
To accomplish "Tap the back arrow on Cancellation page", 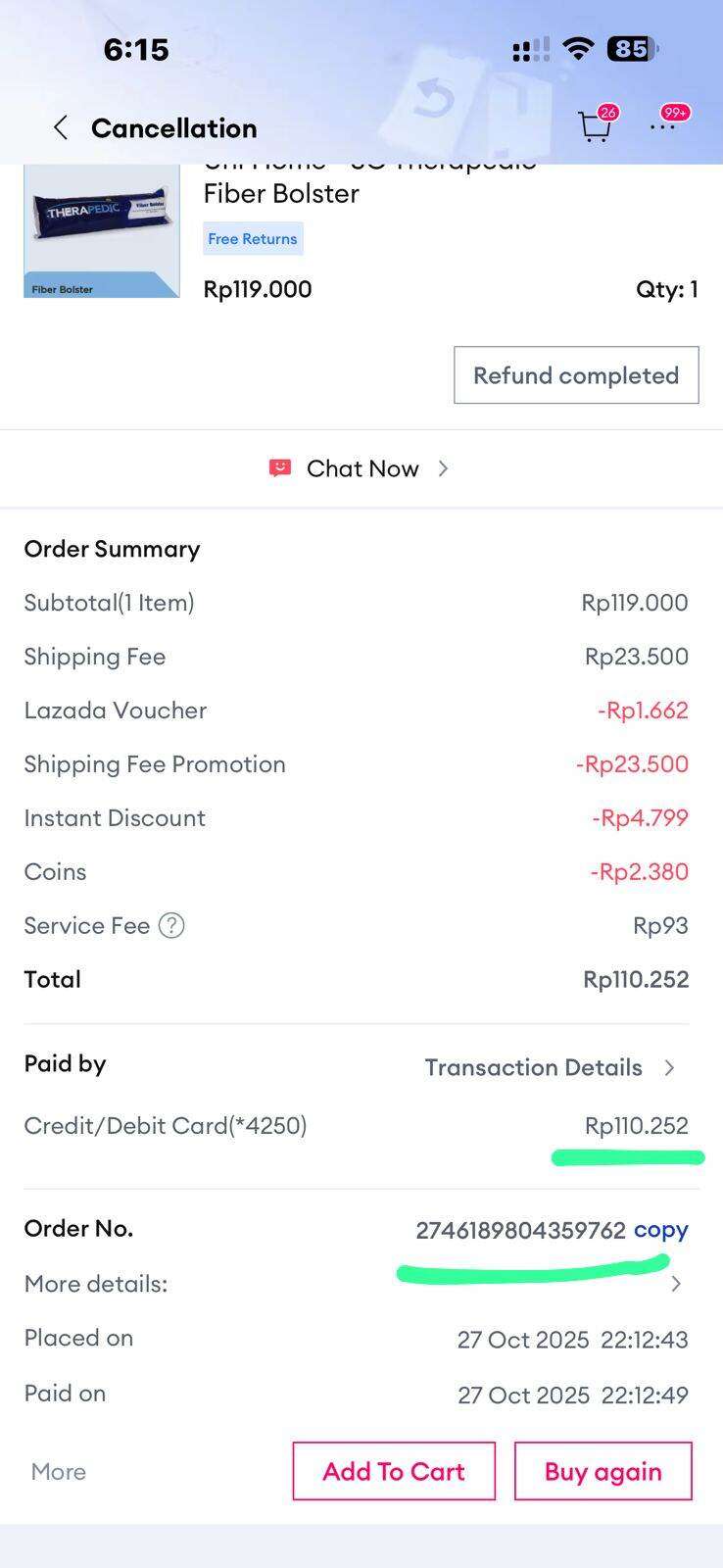I will coord(59,127).
